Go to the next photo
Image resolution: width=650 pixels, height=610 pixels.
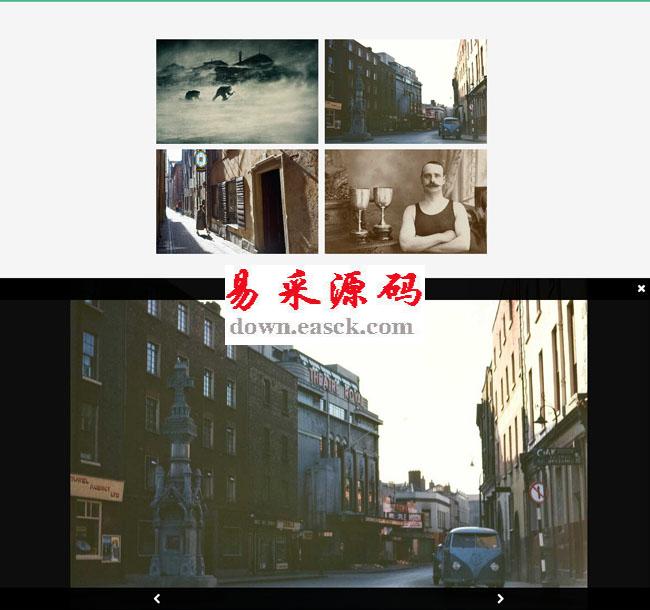tap(500, 598)
